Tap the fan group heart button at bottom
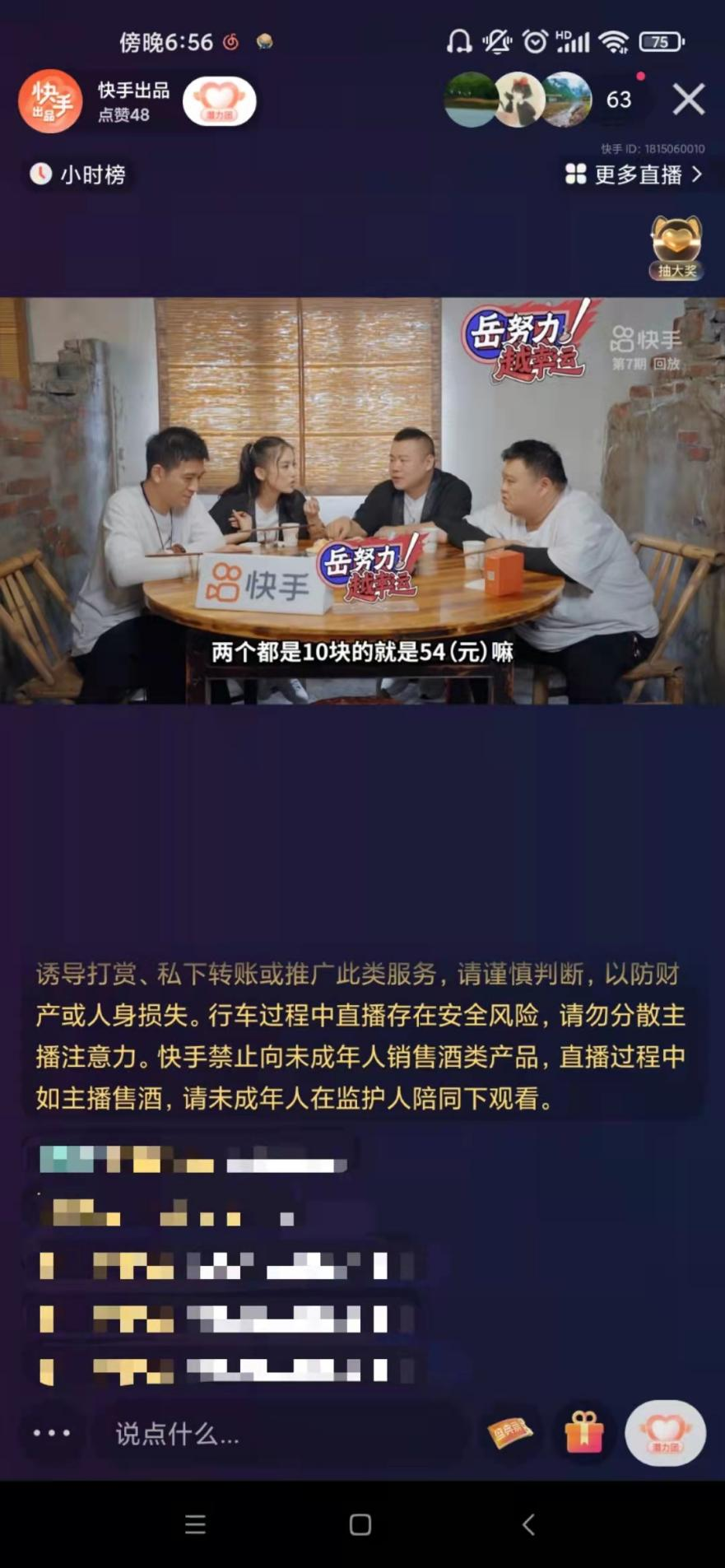 pyautogui.click(x=665, y=1433)
